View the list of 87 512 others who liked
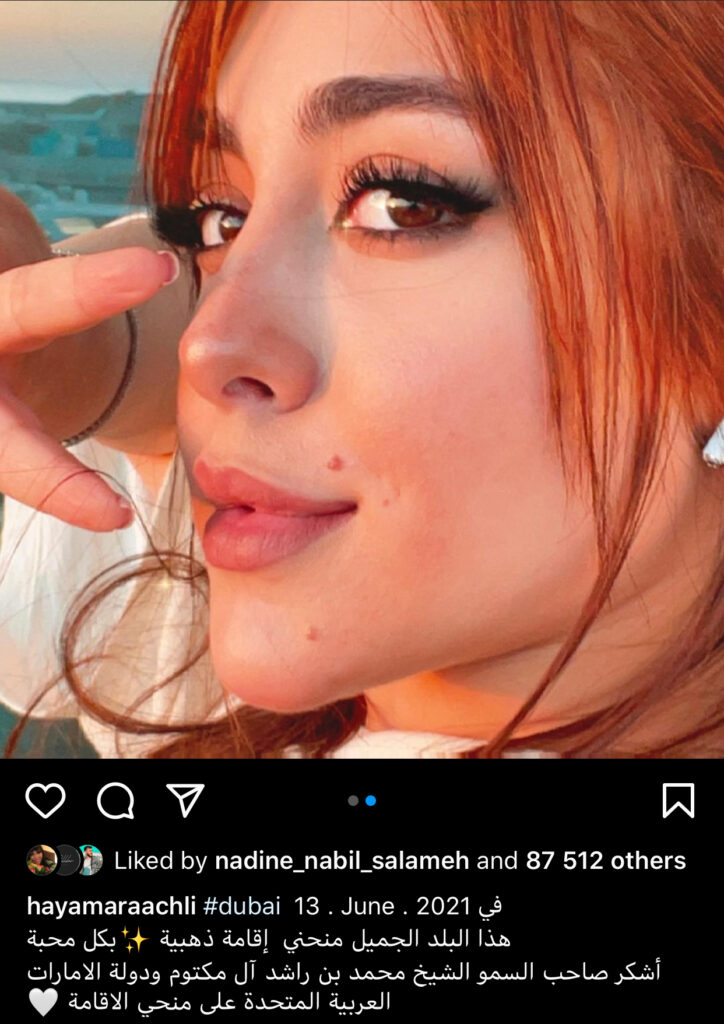724x1024 pixels. click(x=606, y=860)
